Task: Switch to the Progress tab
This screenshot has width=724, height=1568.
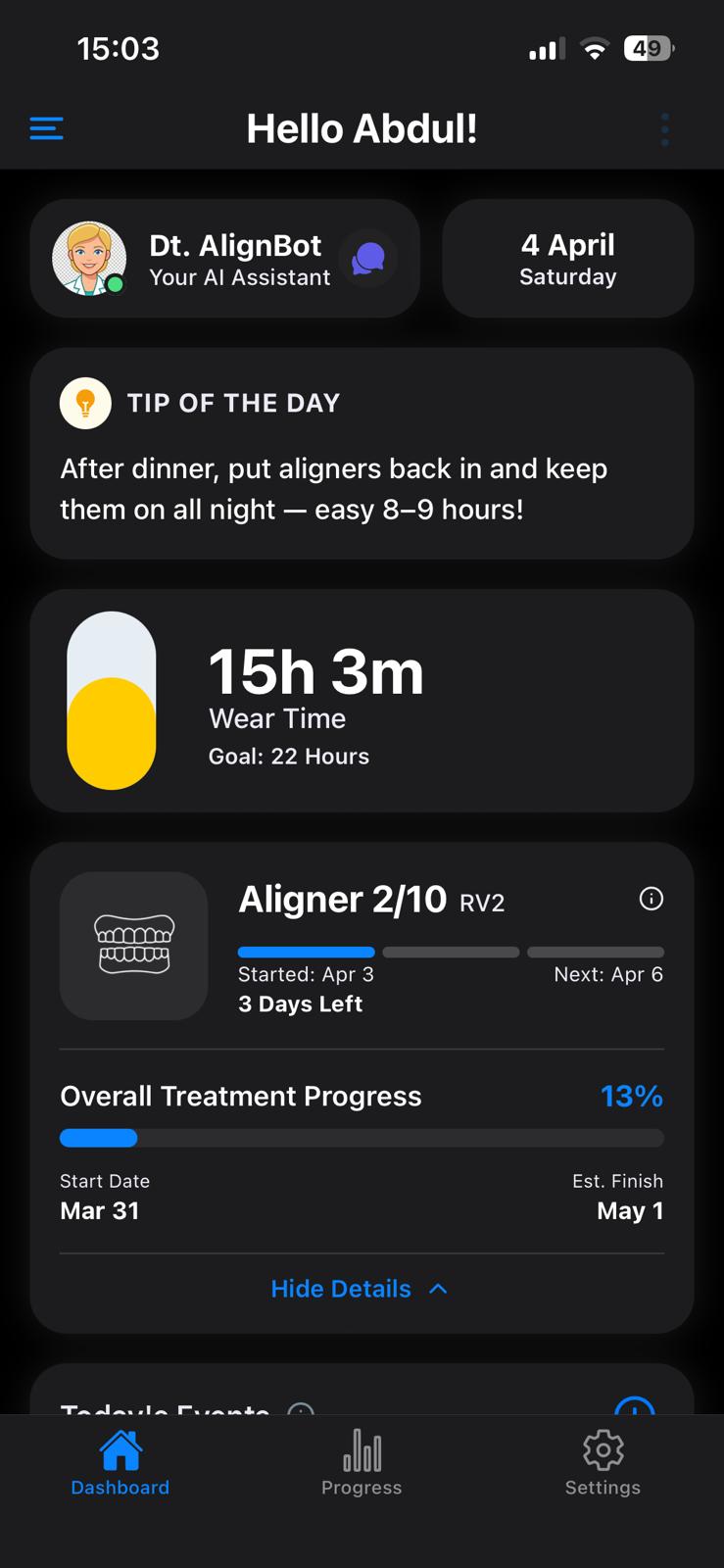Action: click(x=362, y=1462)
